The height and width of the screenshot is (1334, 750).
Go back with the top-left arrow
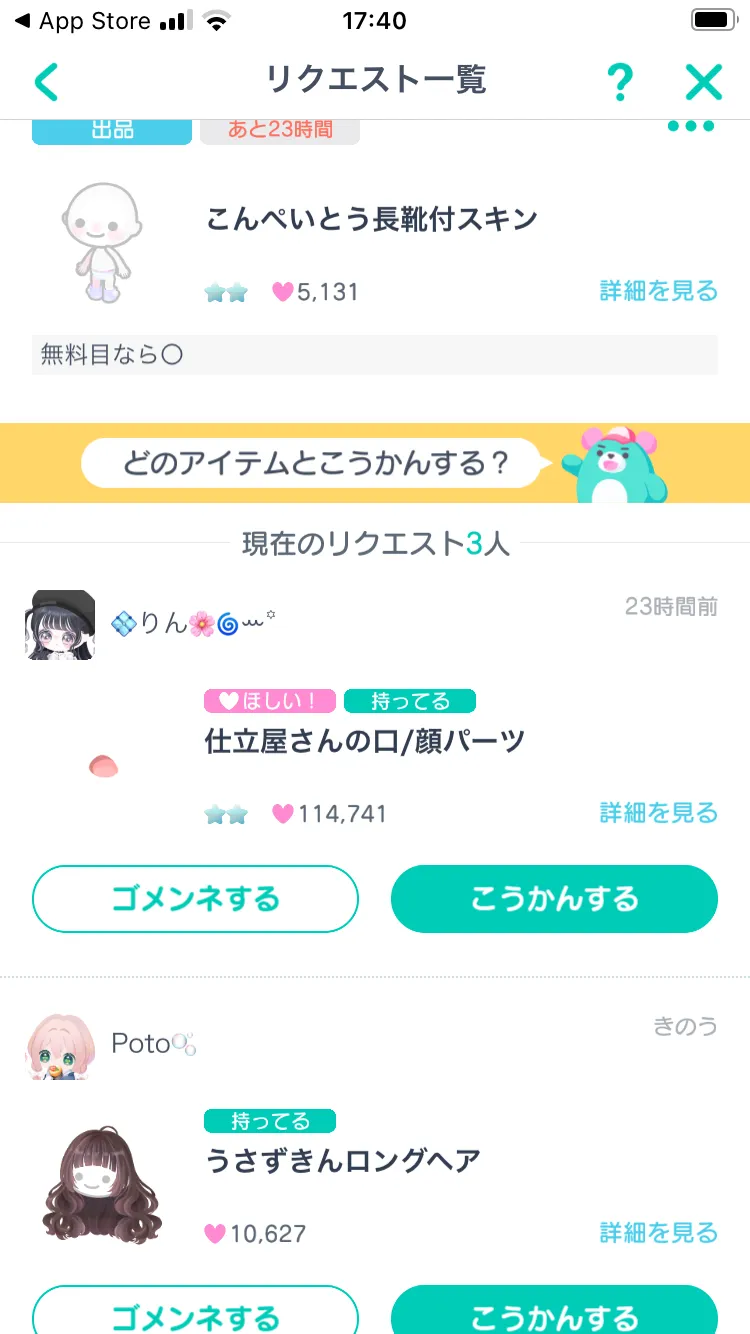[x=46, y=82]
